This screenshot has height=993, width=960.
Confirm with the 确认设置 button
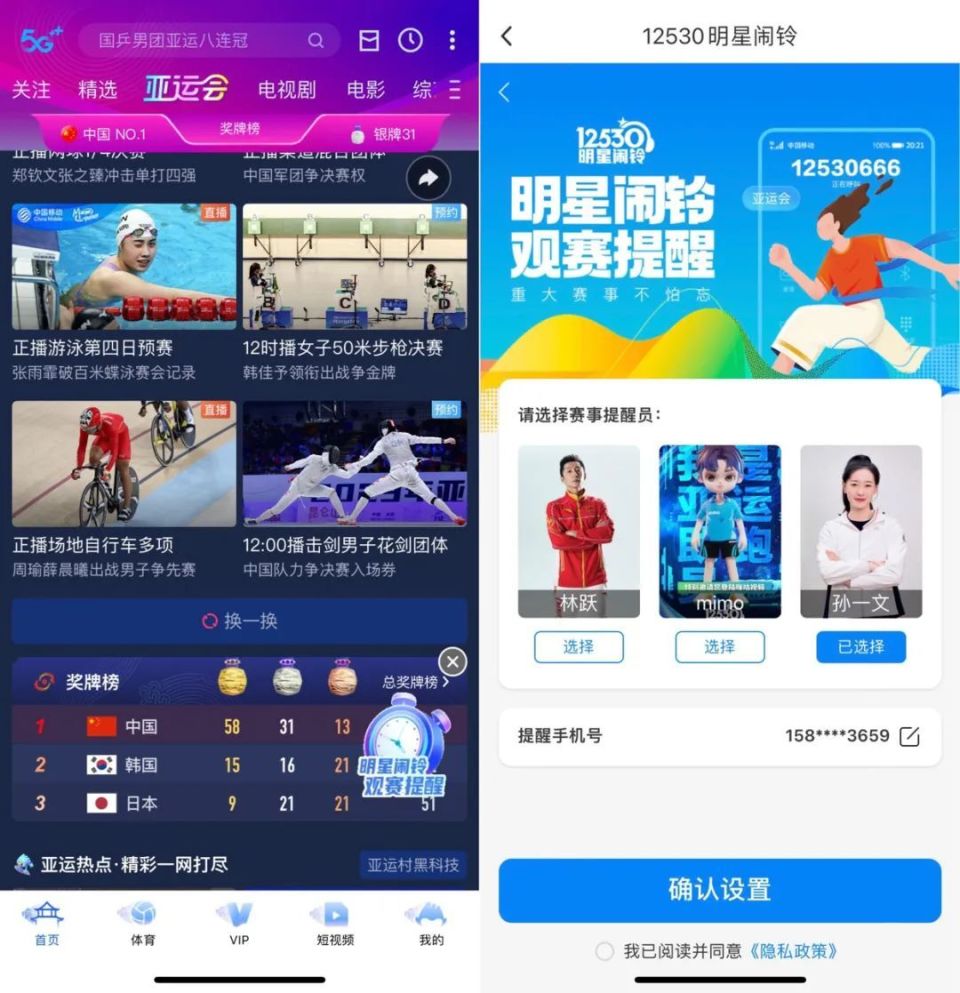point(719,889)
